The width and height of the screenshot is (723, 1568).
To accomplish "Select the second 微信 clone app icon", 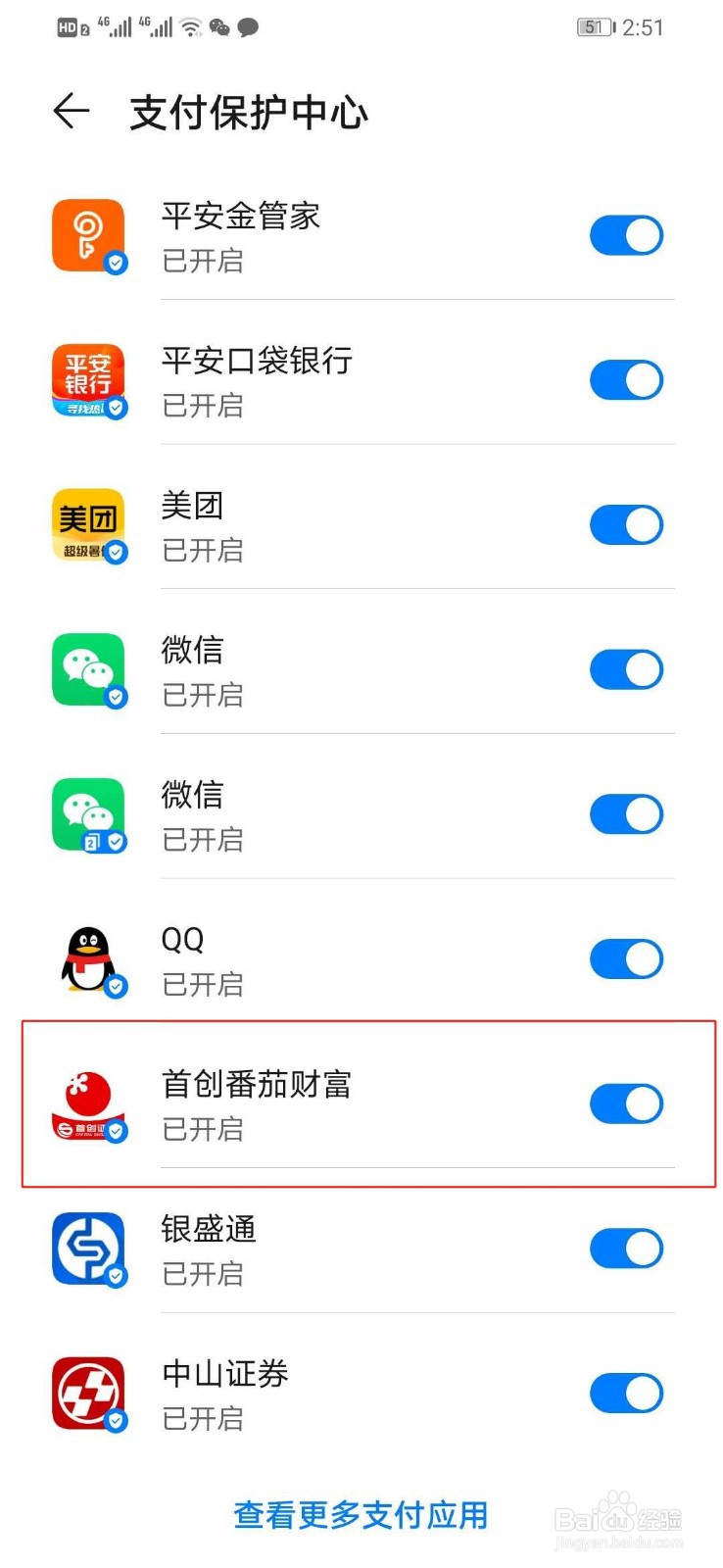I will (x=88, y=814).
